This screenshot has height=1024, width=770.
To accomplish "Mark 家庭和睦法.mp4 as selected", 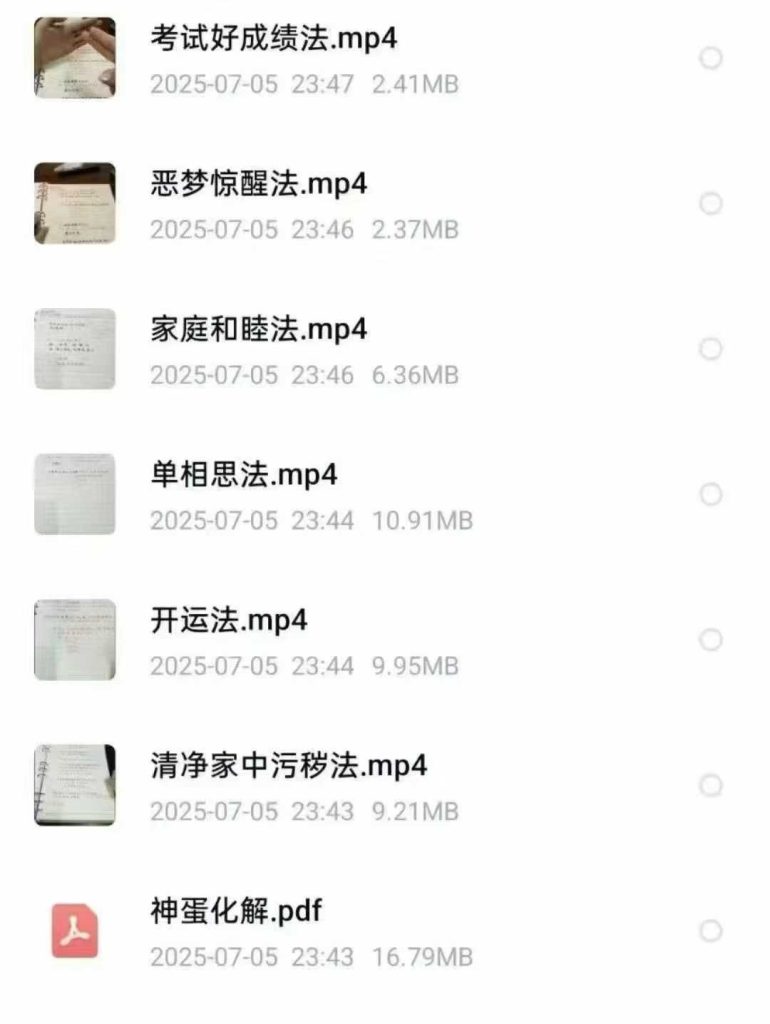I will click(710, 349).
